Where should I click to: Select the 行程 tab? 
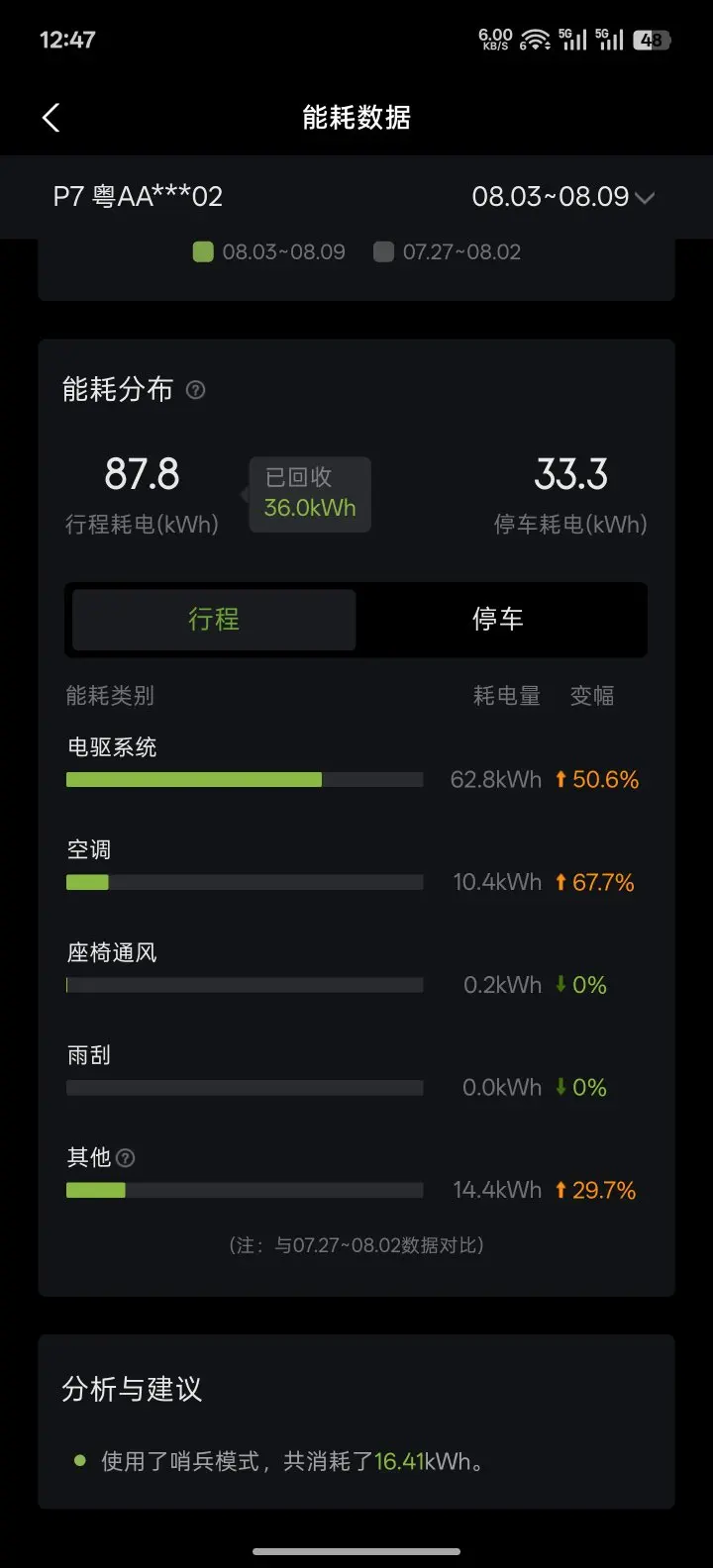coord(214,620)
